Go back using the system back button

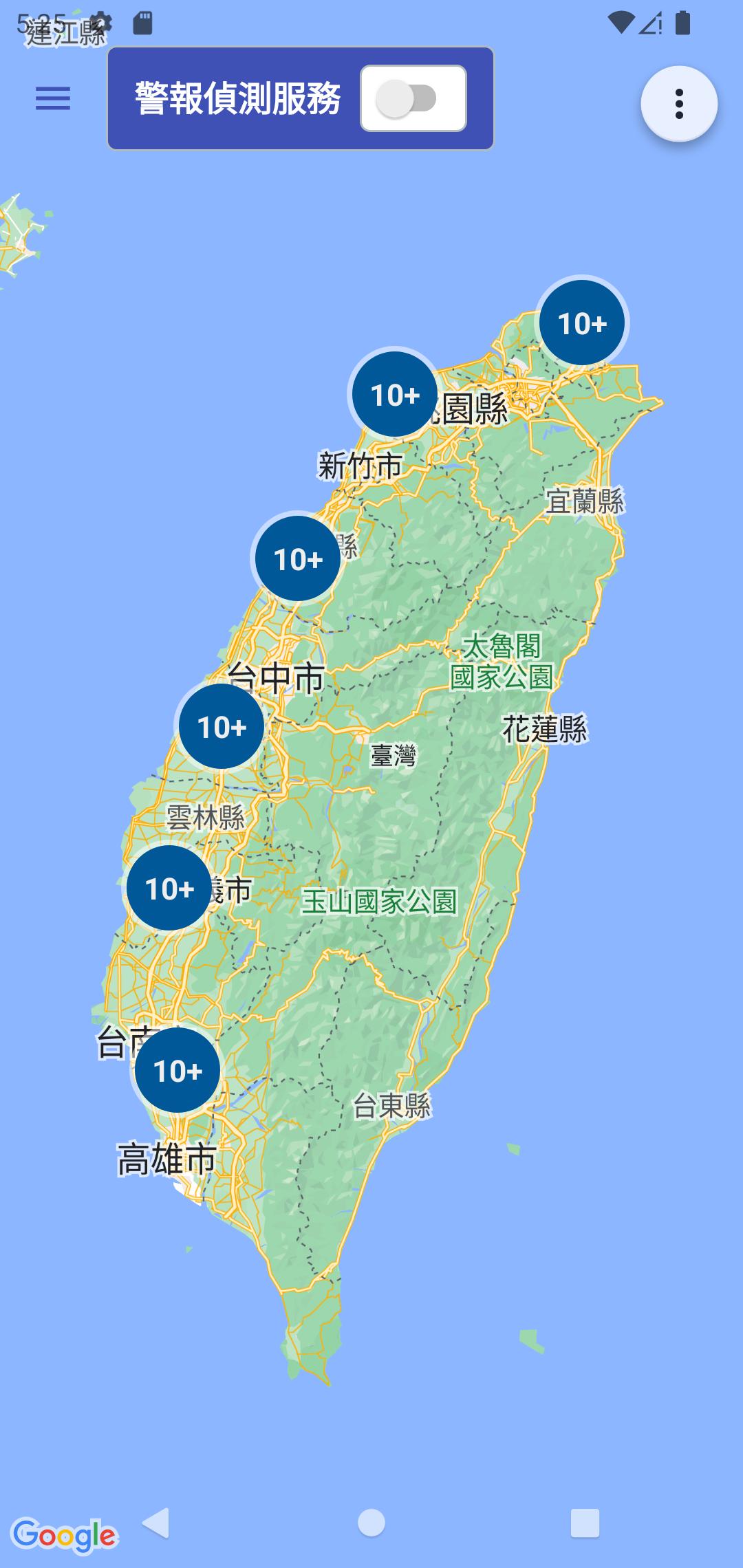(x=156, y=1523)
